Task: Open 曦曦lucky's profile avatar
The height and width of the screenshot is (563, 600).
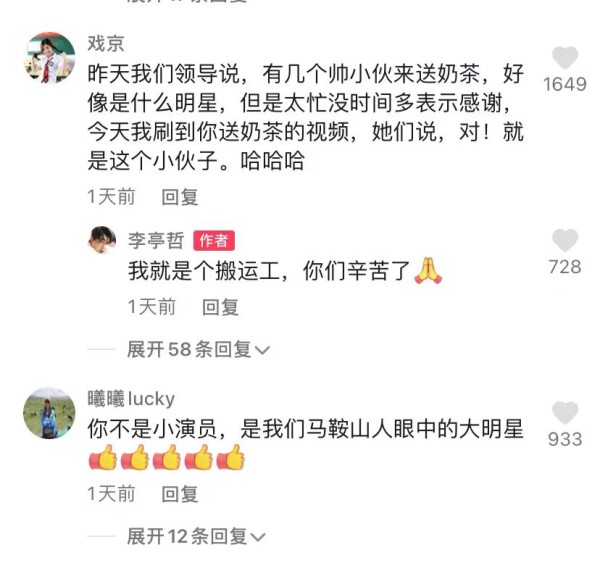Action: click(x=49, y=413)
